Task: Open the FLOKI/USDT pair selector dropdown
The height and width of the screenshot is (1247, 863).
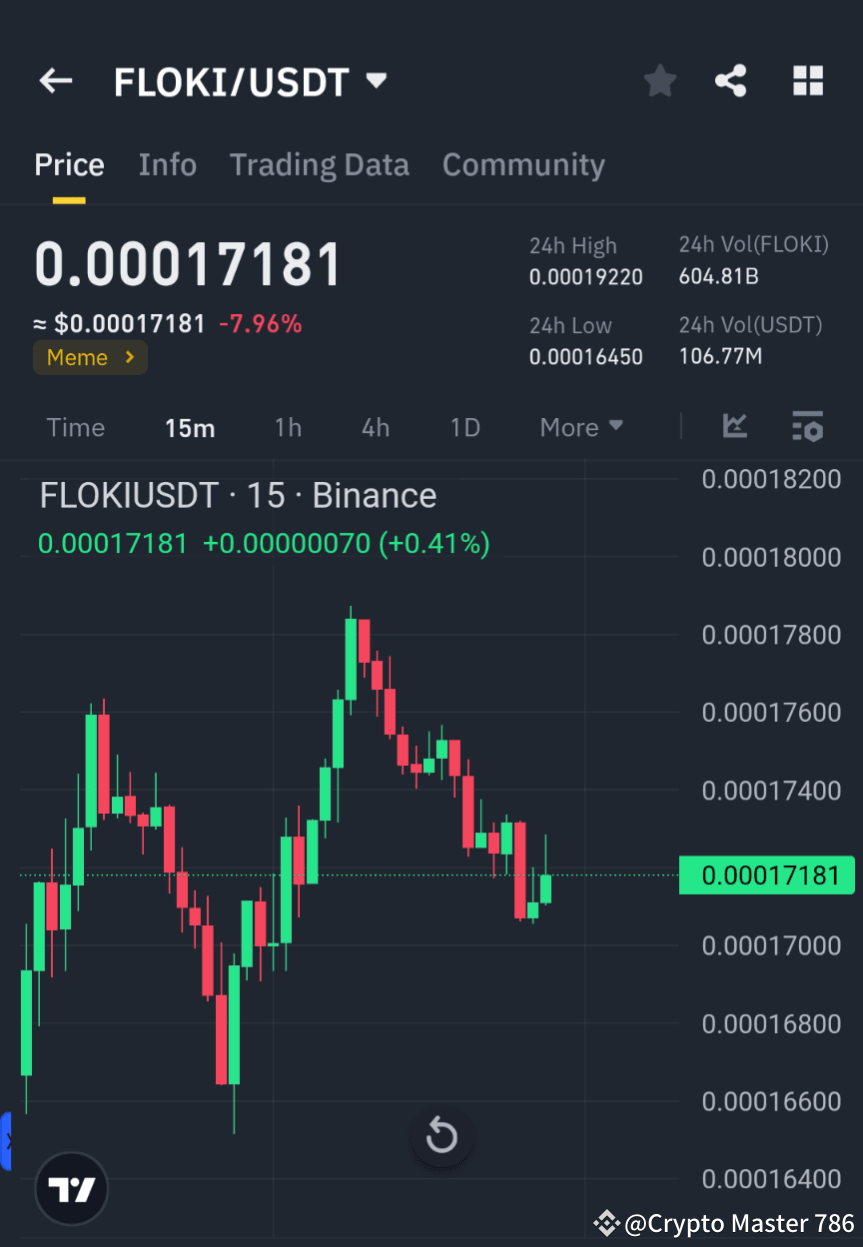Action: 376,81
